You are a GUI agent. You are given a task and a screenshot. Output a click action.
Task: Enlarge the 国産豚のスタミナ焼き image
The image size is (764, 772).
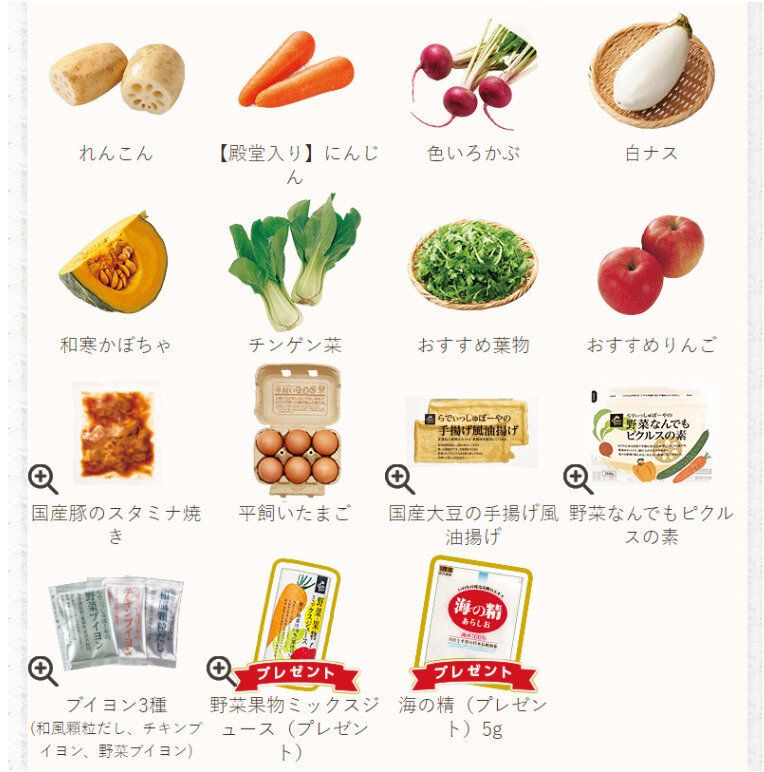[43, 479]
